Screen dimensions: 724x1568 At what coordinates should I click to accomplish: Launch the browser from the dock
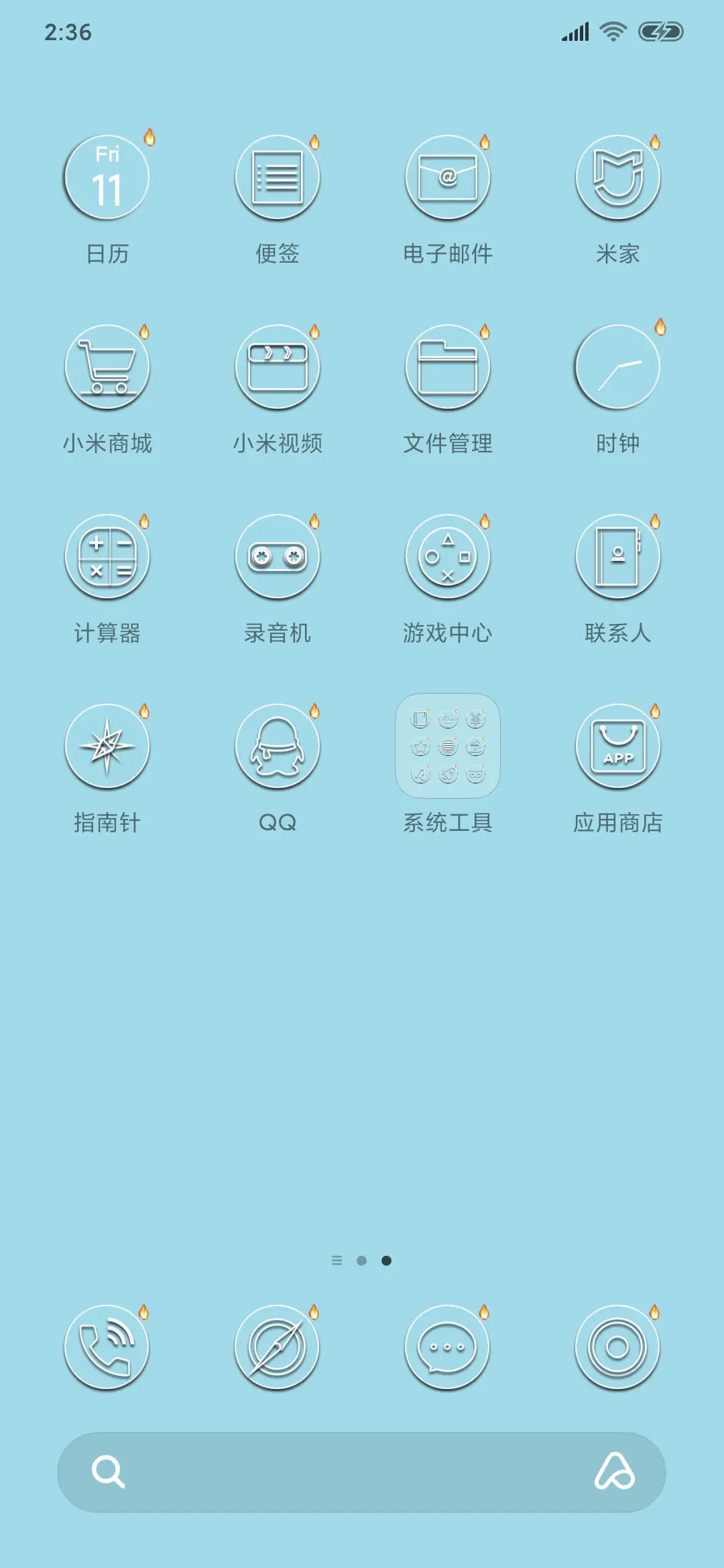(x=278, y=1347)
